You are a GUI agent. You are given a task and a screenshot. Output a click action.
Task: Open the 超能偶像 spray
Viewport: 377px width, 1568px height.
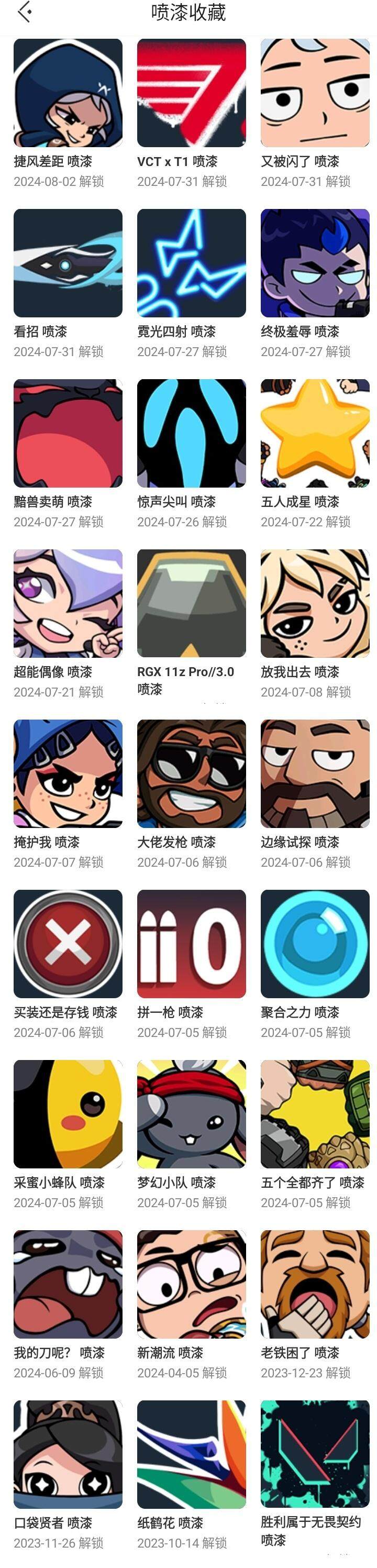tap(68, 603)
